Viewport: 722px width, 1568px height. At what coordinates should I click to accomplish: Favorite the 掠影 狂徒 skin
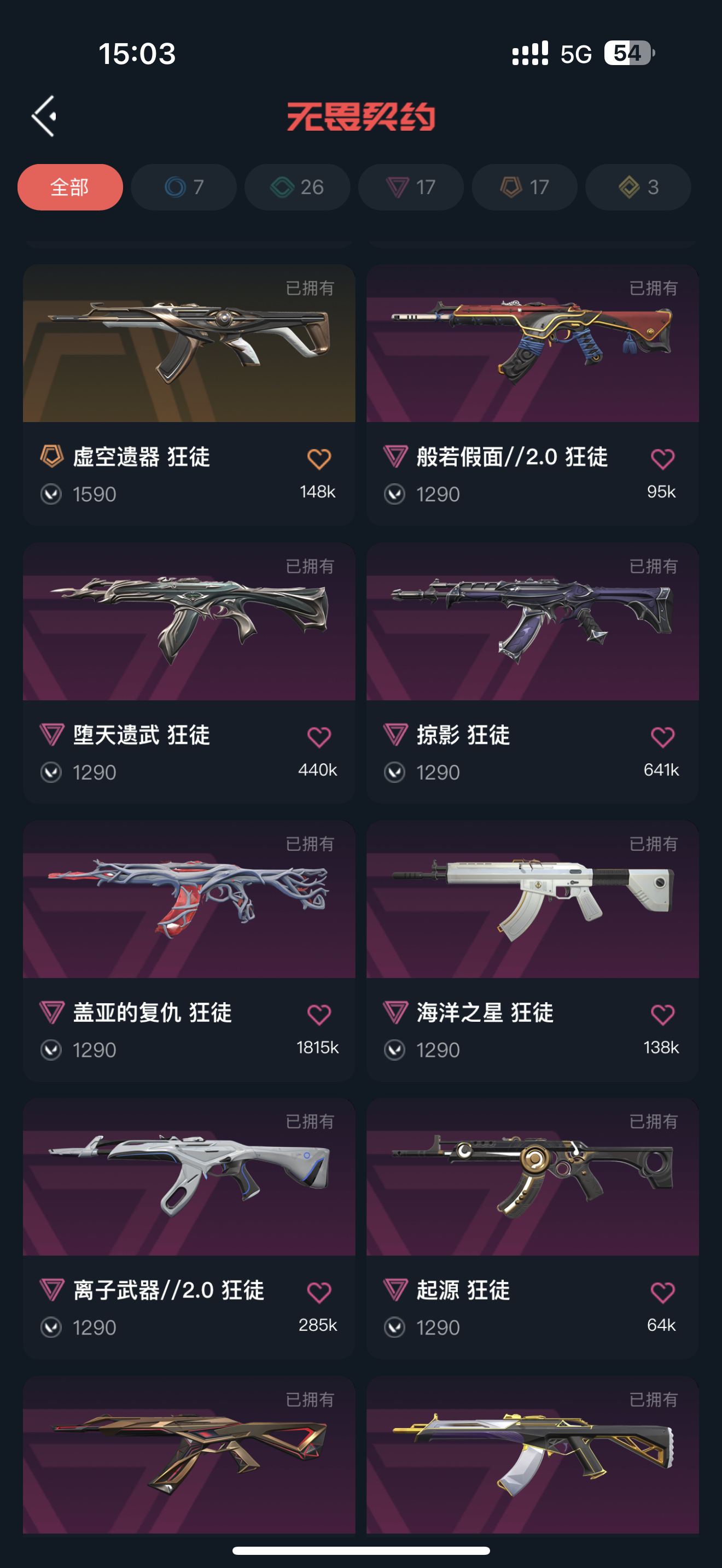click(x=662, y=737)
